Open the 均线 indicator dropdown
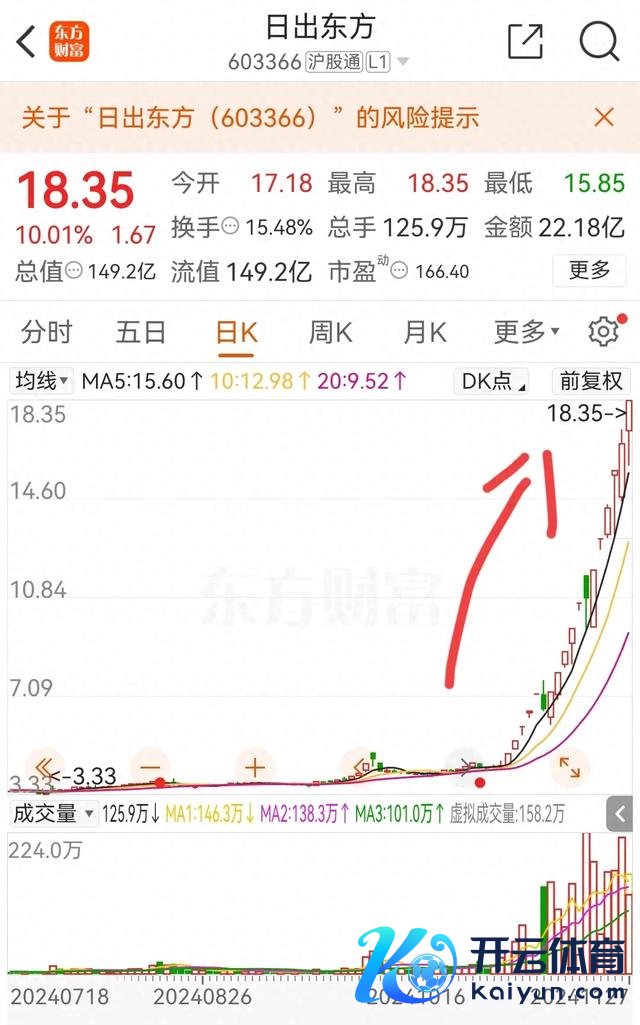The height and width of the screenshot is (1025, 640). (41, 381)
